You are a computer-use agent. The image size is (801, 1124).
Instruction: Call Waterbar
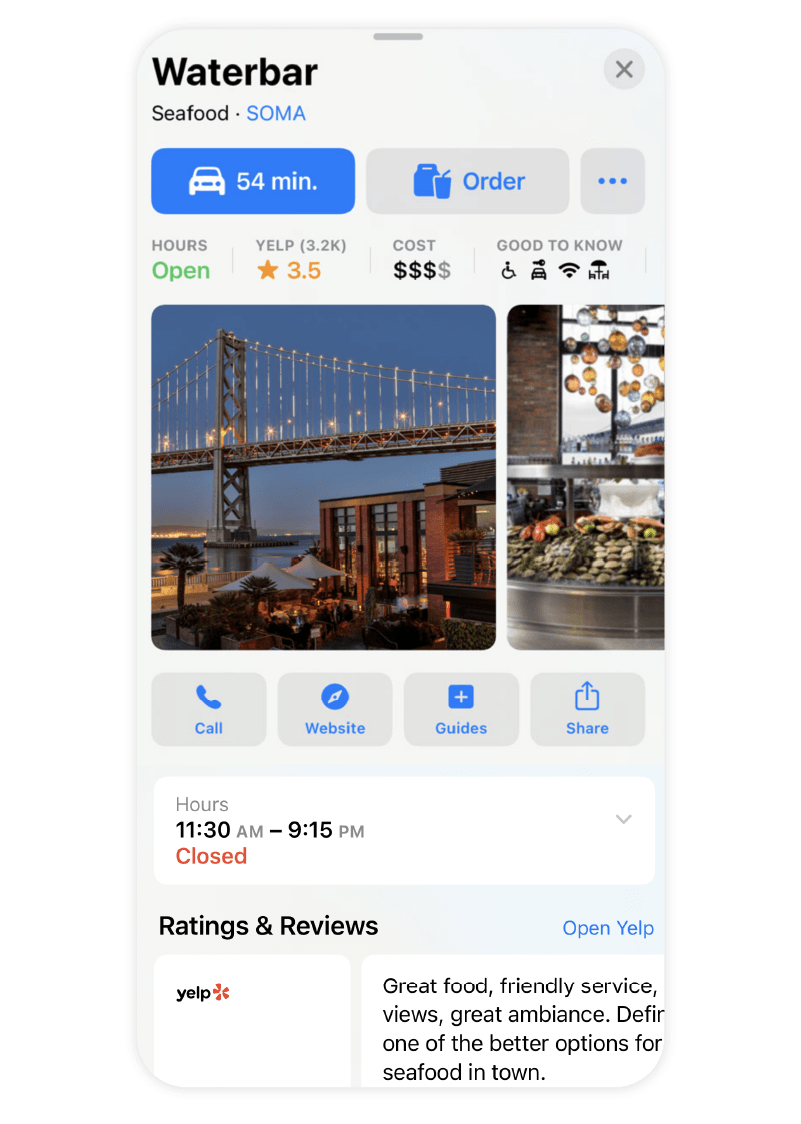point(209,709)
